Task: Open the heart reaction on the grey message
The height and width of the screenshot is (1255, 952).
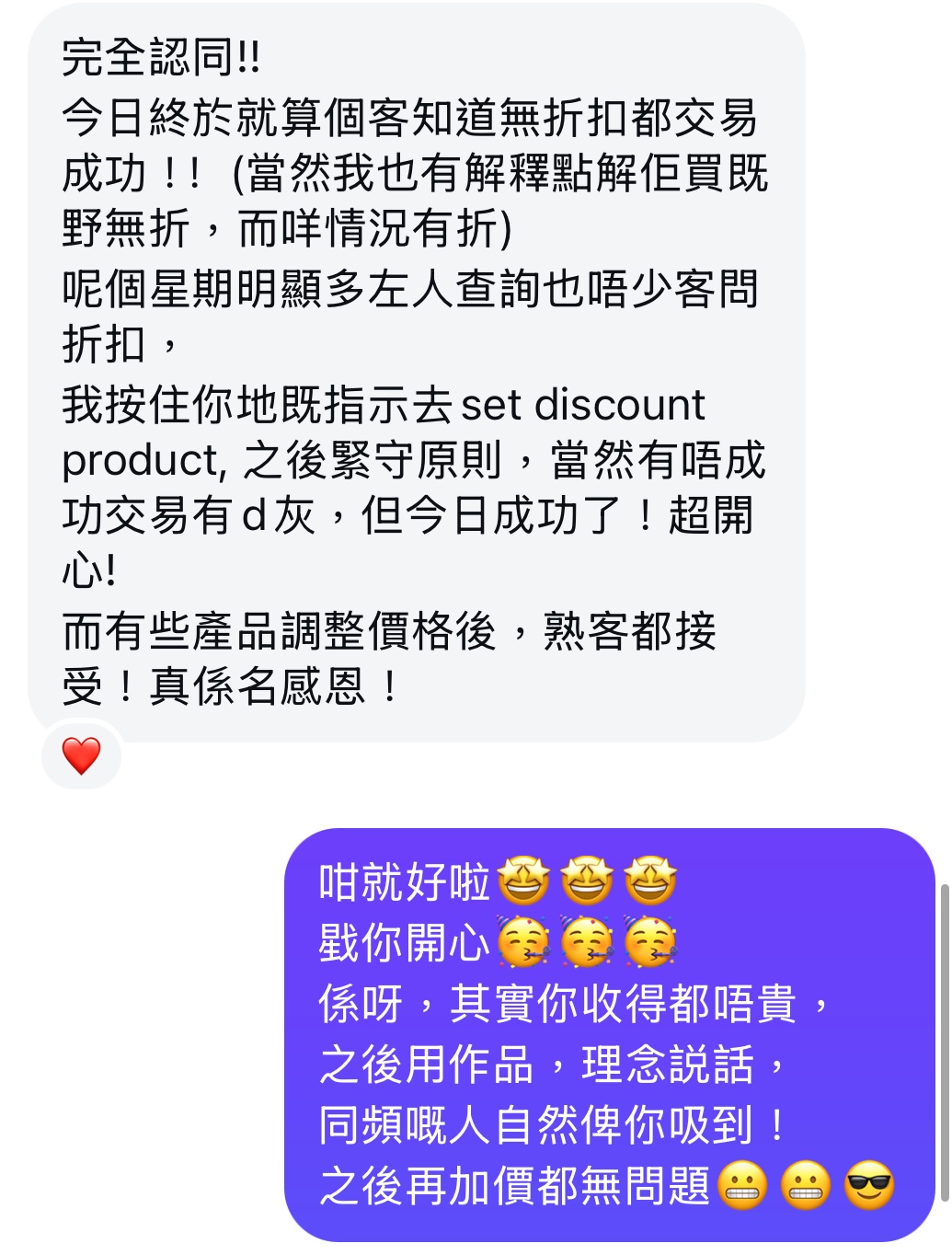Action: (81, 755)
